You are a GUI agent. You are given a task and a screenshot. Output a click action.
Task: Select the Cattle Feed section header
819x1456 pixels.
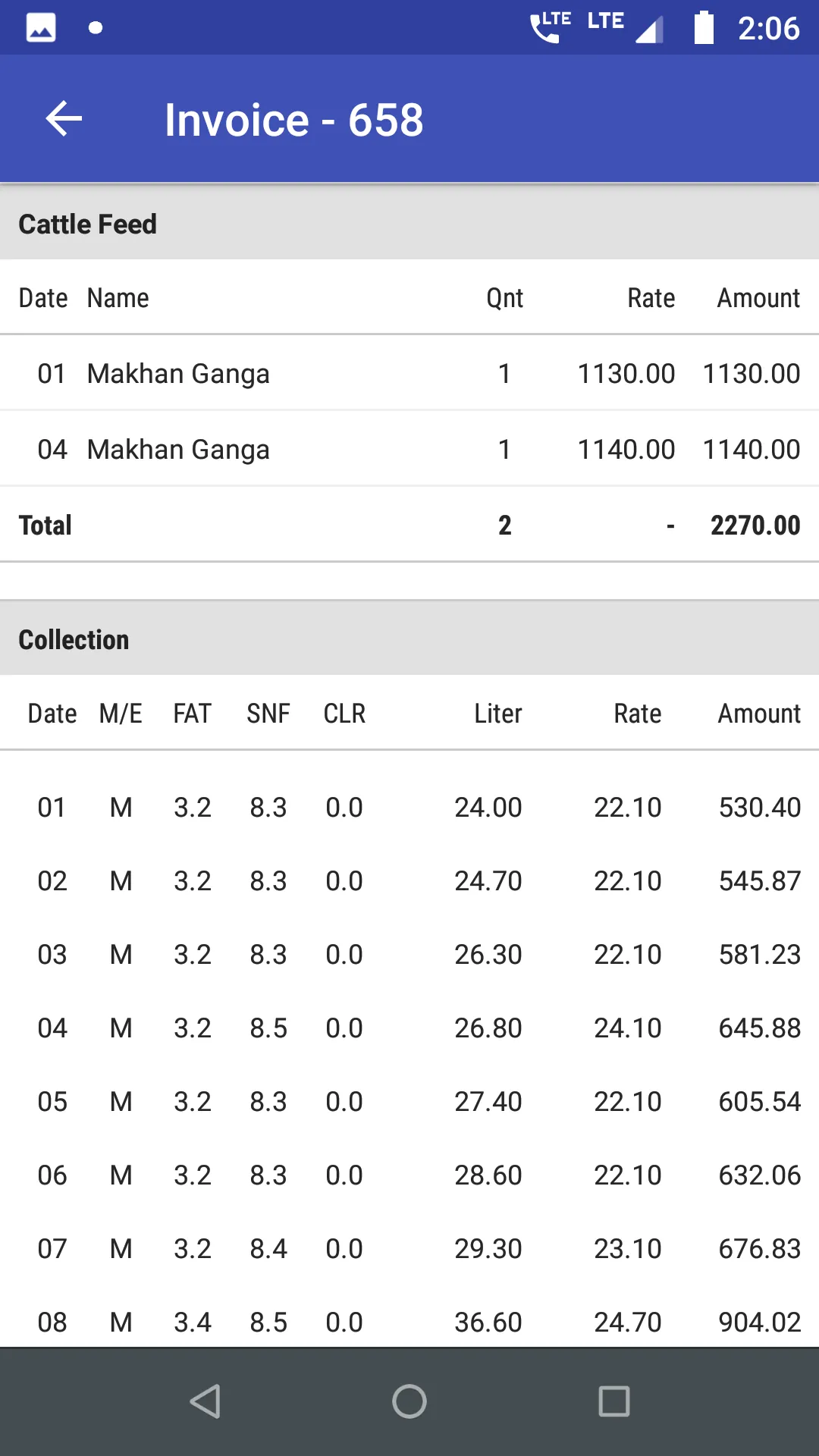[x=88, y=223]
